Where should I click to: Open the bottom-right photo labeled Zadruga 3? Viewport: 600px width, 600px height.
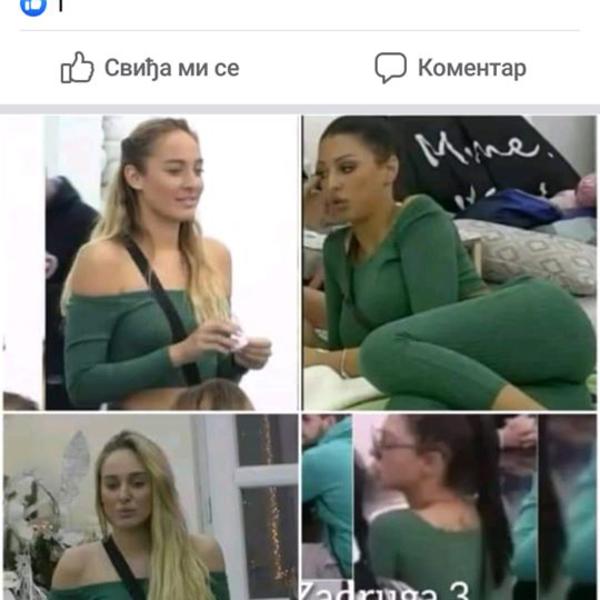pos(450,507)
